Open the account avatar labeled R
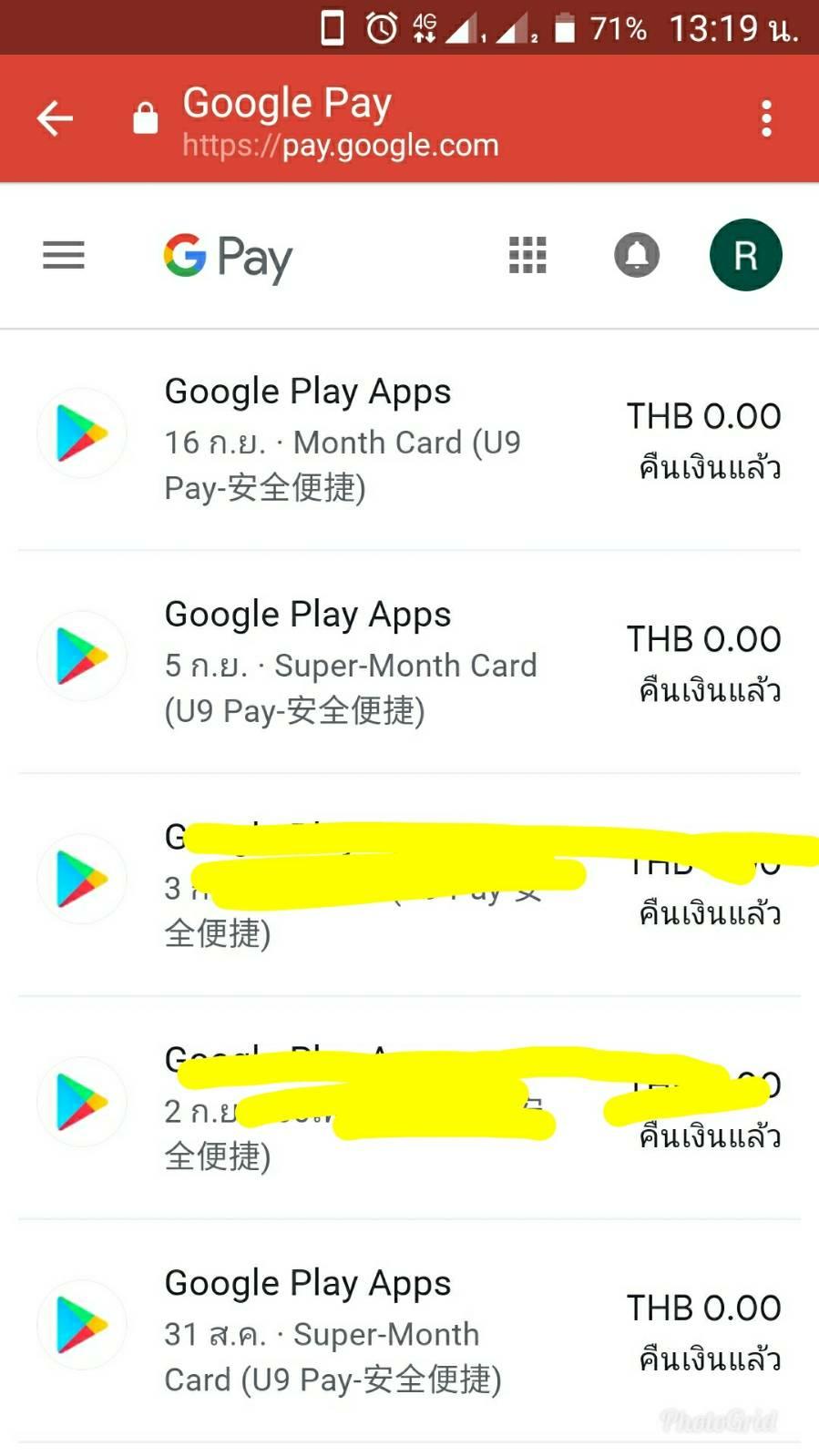 click(x=745, y=255)
